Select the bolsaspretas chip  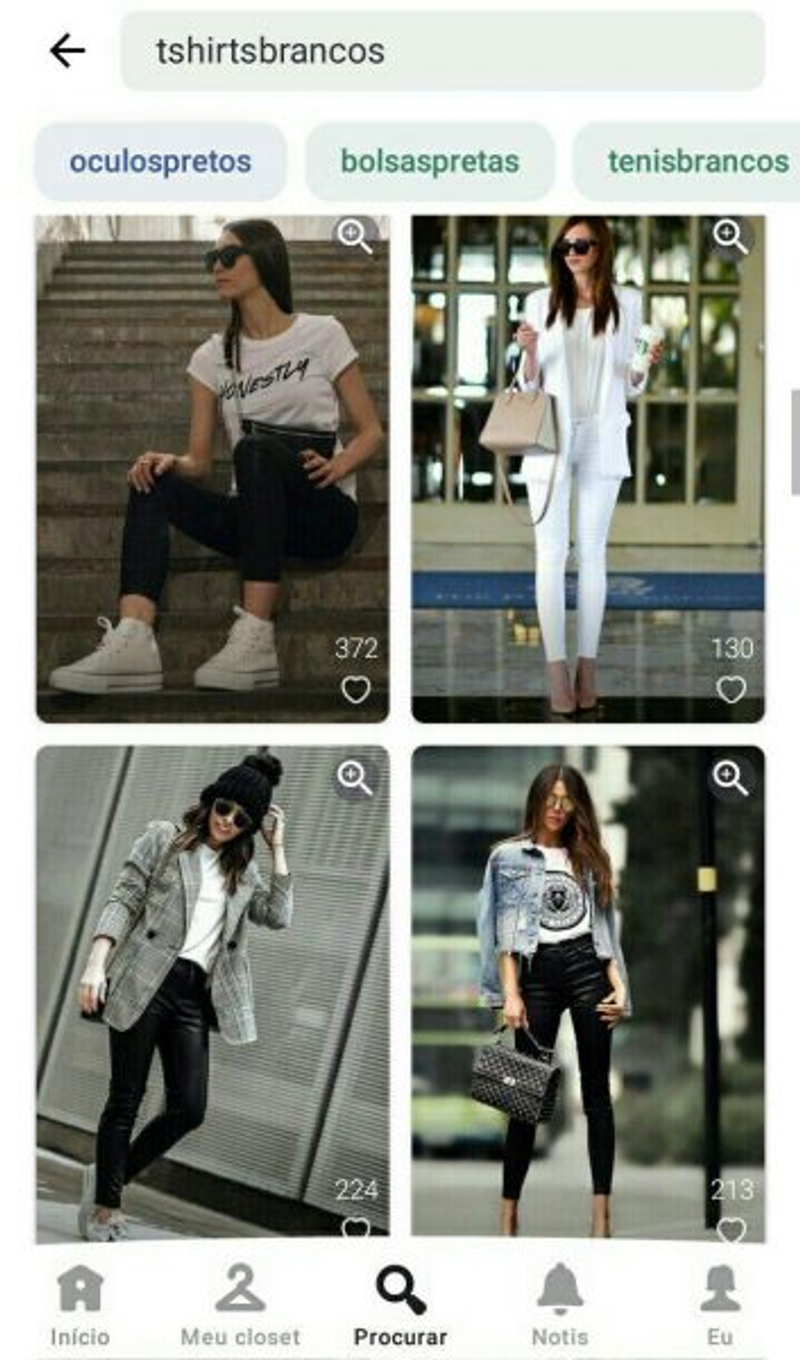430,161
